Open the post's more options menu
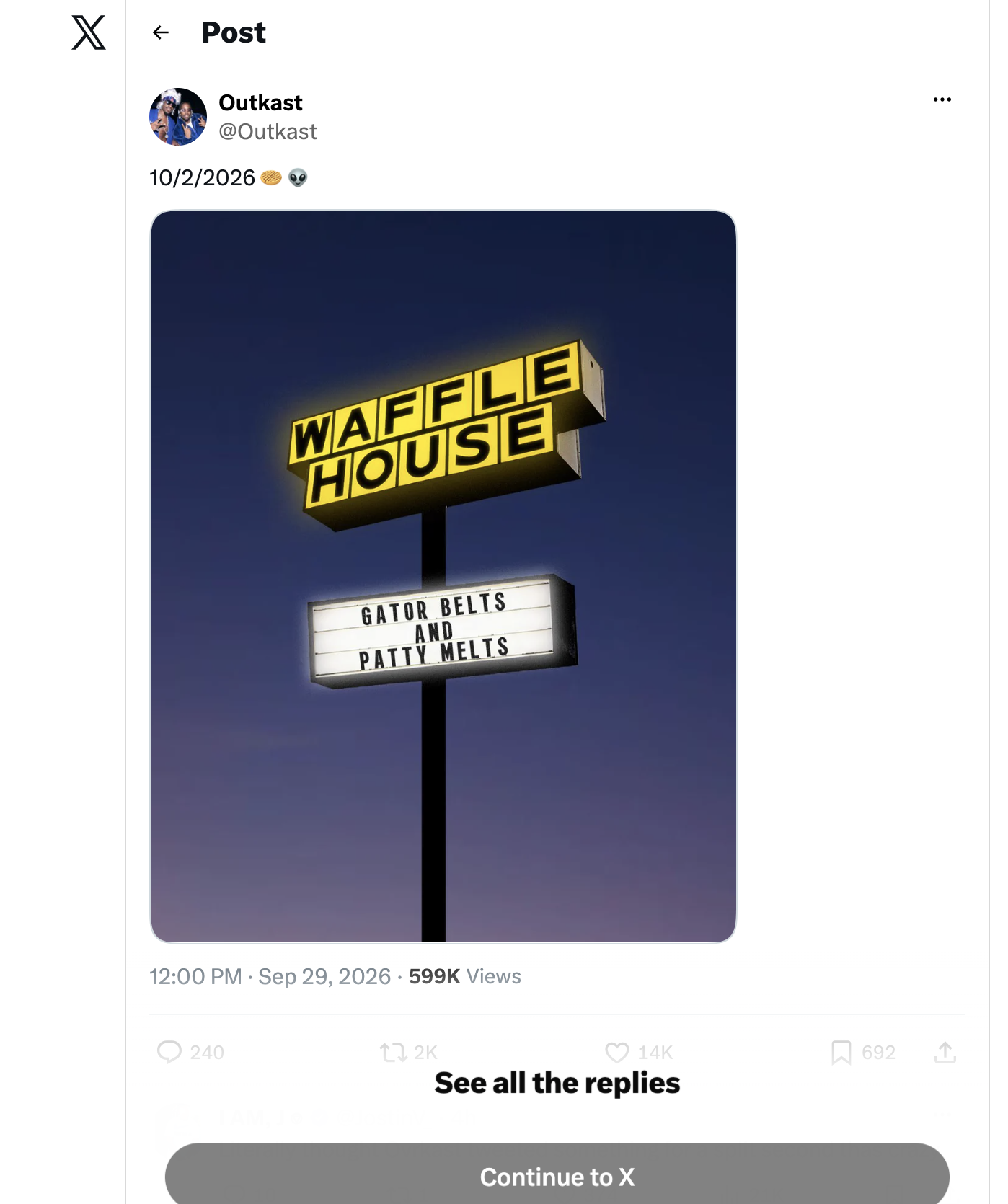 click(x=942, y=99)
